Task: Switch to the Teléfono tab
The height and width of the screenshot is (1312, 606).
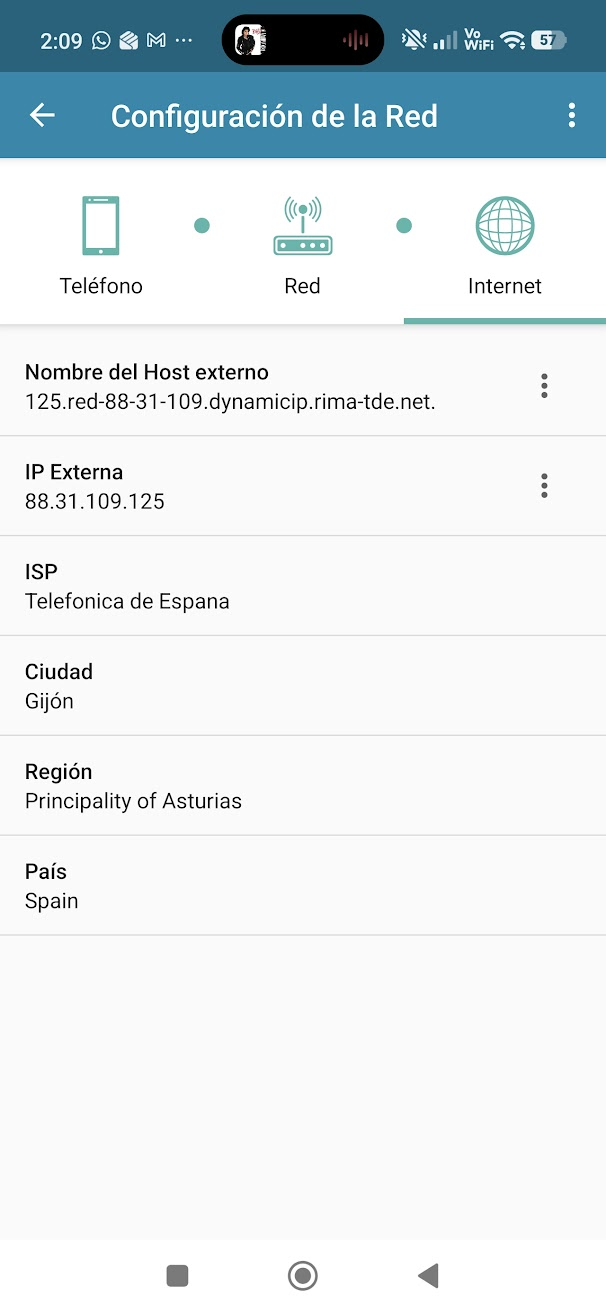Action: click(x=101, y=246)
